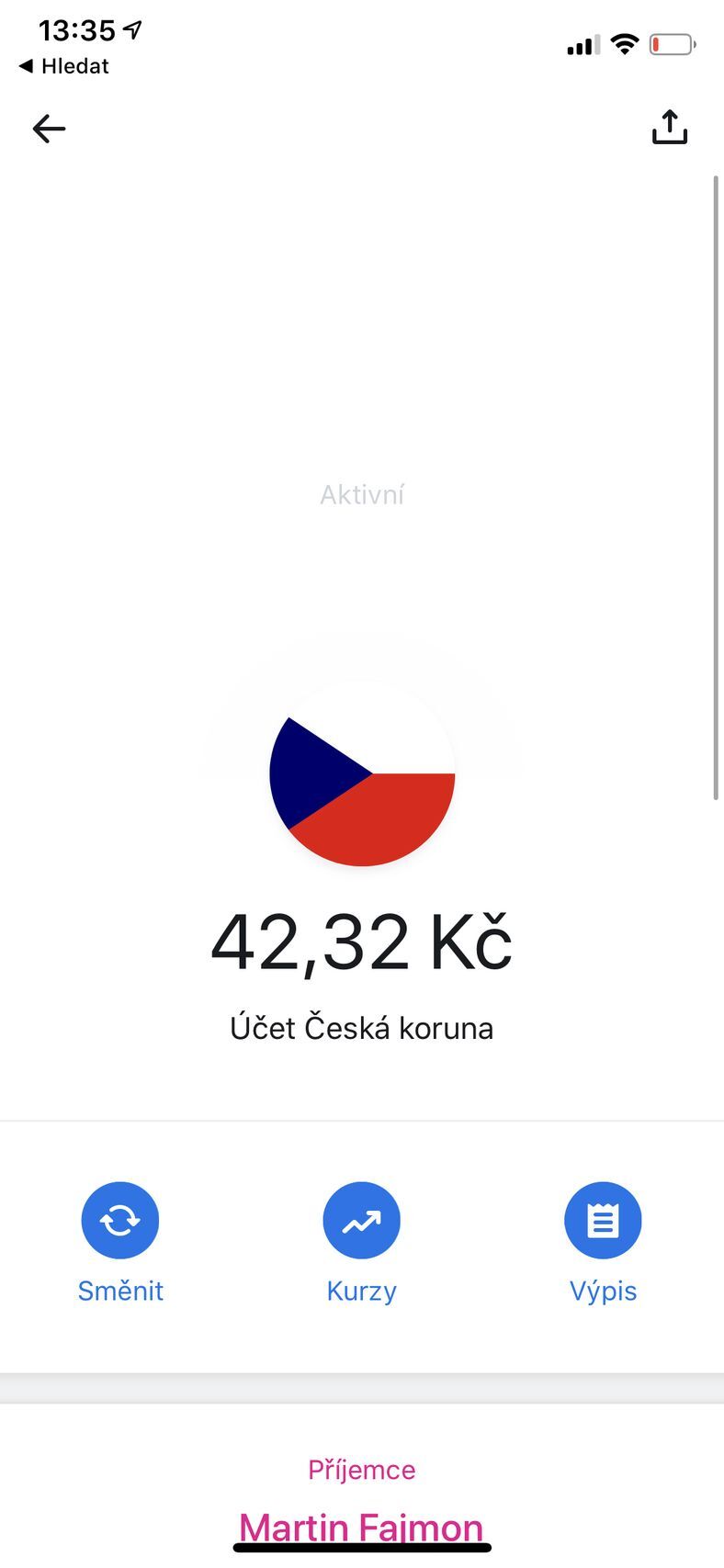Tap the location services arrow icon
The width and height of the screenshot is (724, 1568).
pos(133,29)
